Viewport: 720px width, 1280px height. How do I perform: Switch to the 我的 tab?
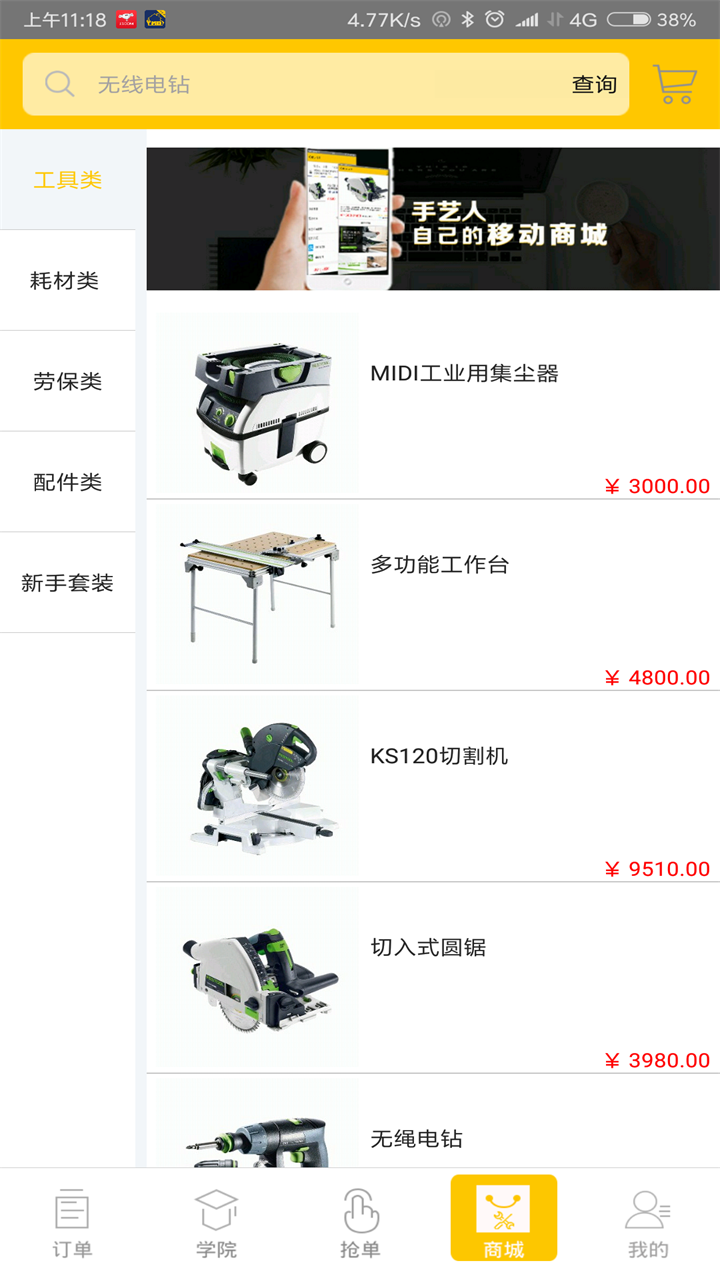(648, 1222)
